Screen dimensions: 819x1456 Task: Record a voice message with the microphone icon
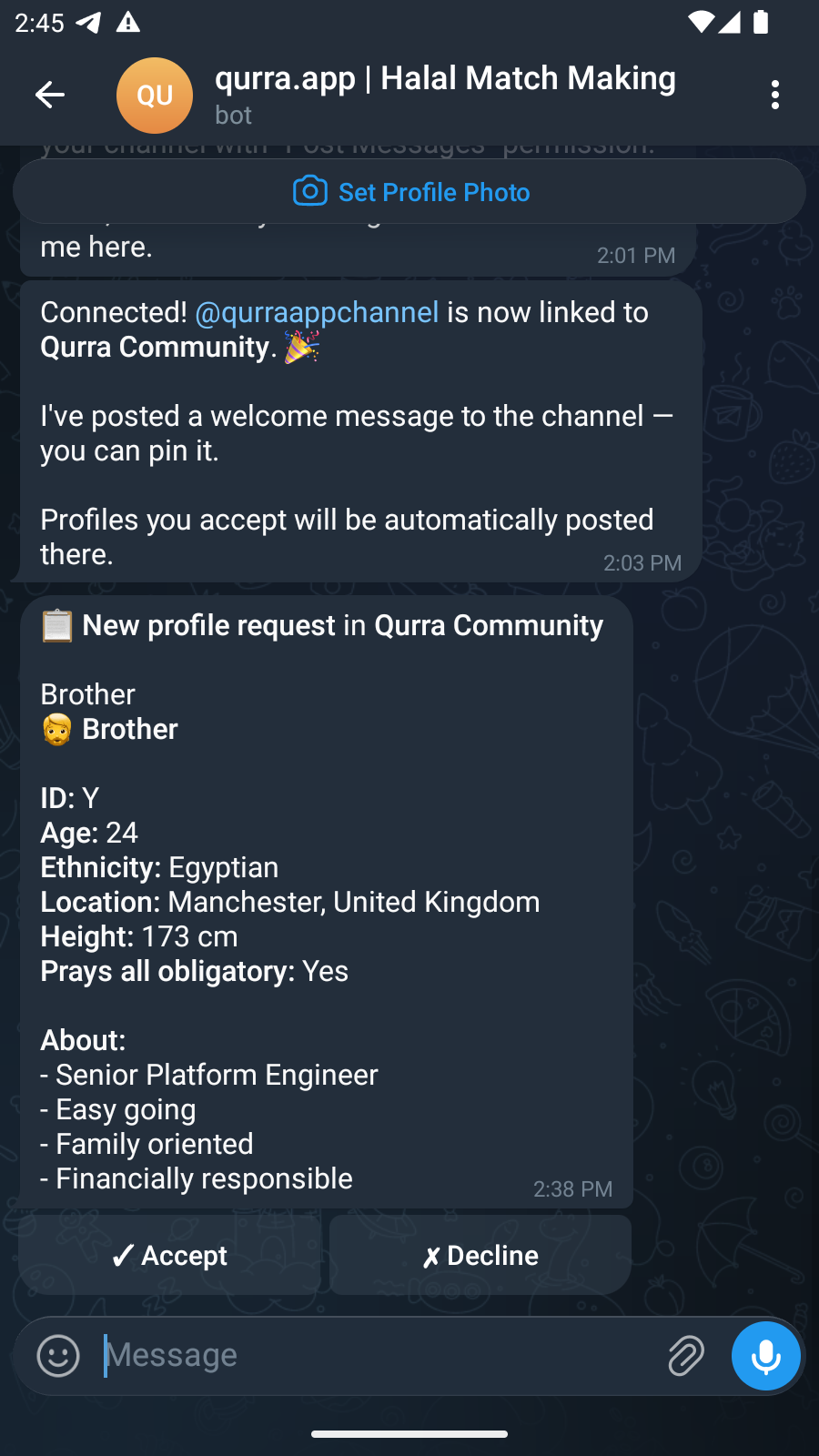click(765, 1355)
